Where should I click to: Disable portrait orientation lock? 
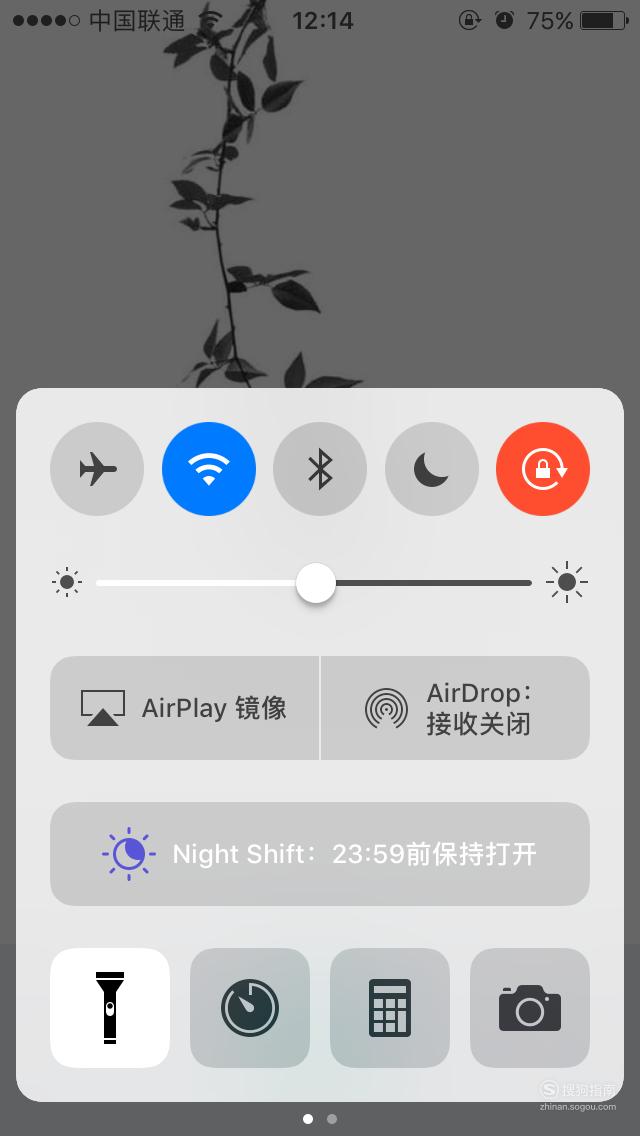543,469
